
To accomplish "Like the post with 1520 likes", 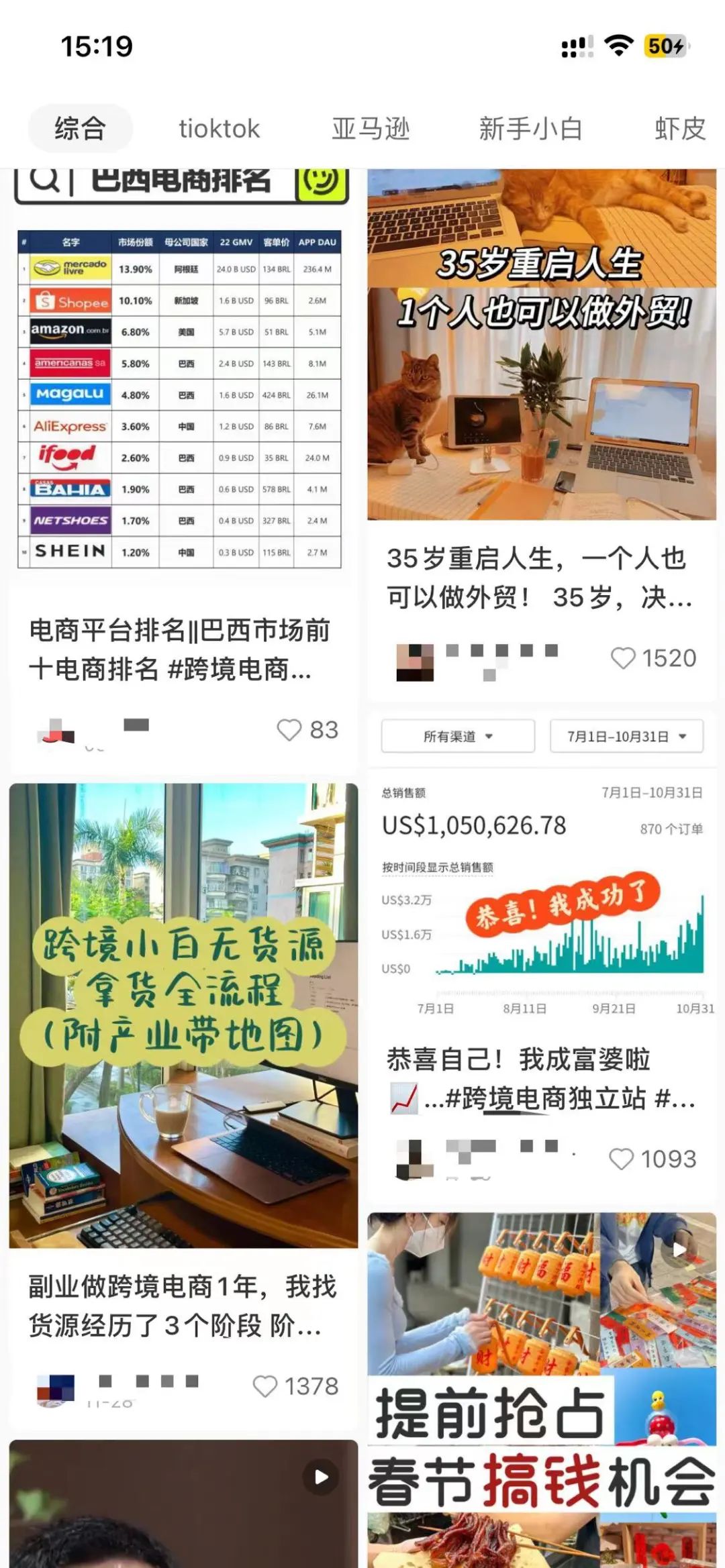I will coord(623,658).
